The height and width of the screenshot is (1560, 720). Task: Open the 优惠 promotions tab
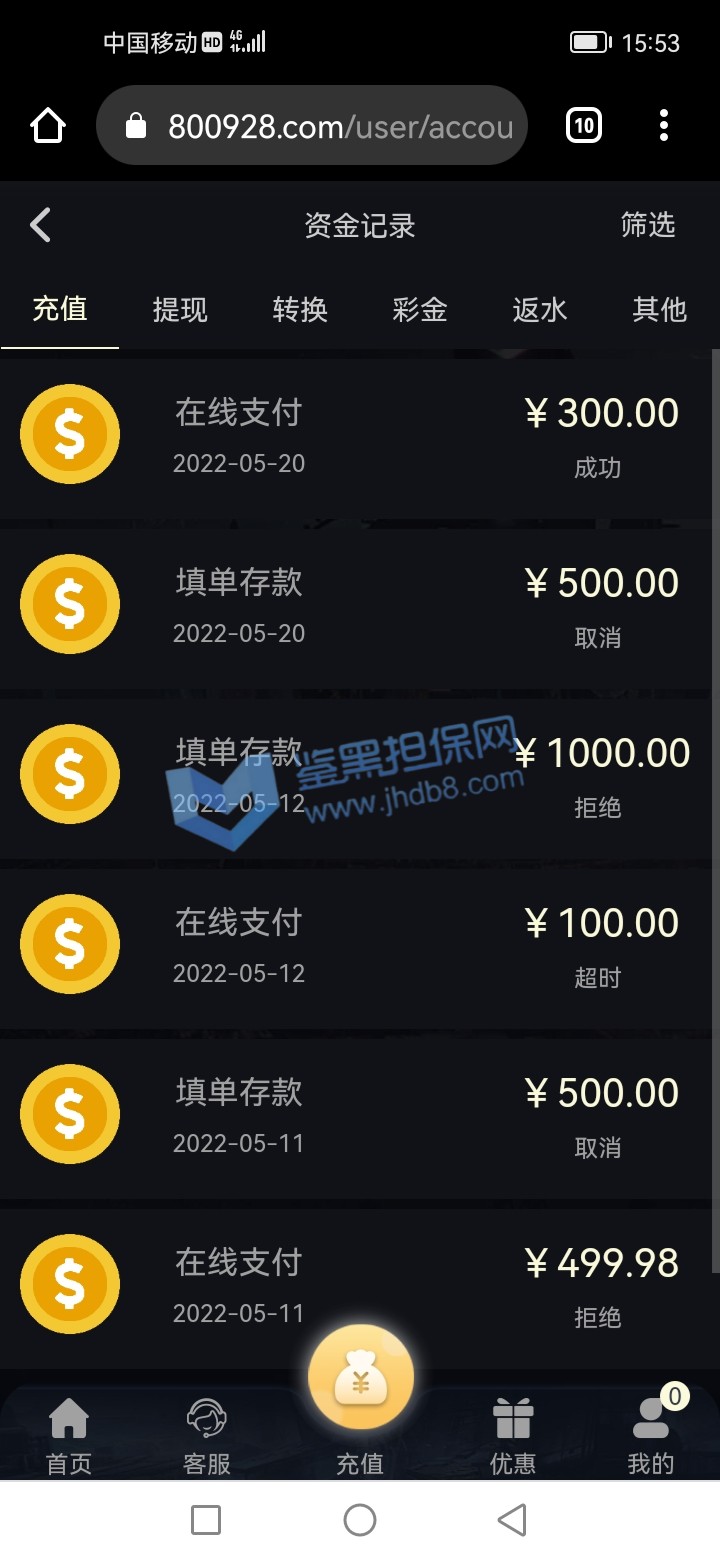[x=513, y=1437]
